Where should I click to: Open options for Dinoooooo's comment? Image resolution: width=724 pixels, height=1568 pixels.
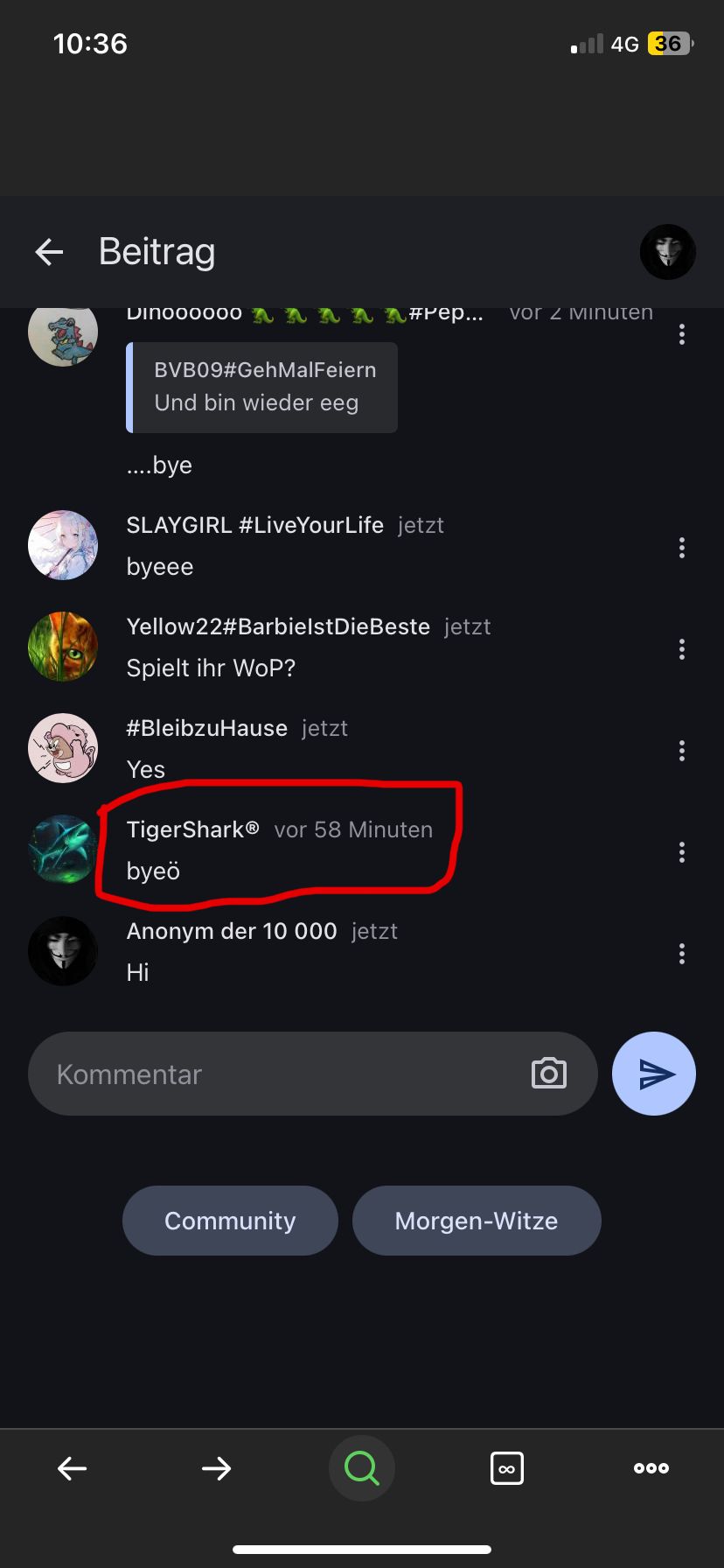[x=682, y=334]
